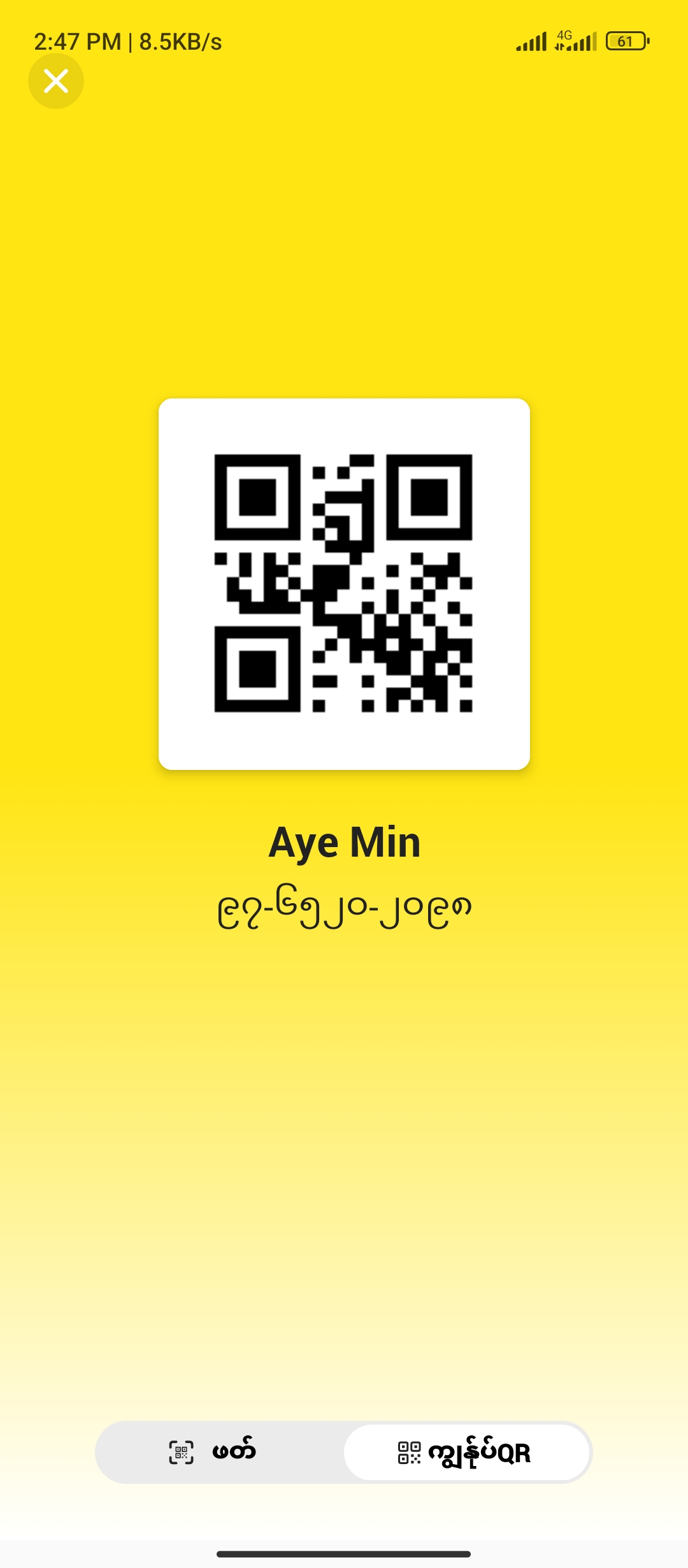The height and width of the screenshot is (1568, 688).
Task: Select the ကျွန်ုပ်QR tab
Action: [x=466, y=1452]
